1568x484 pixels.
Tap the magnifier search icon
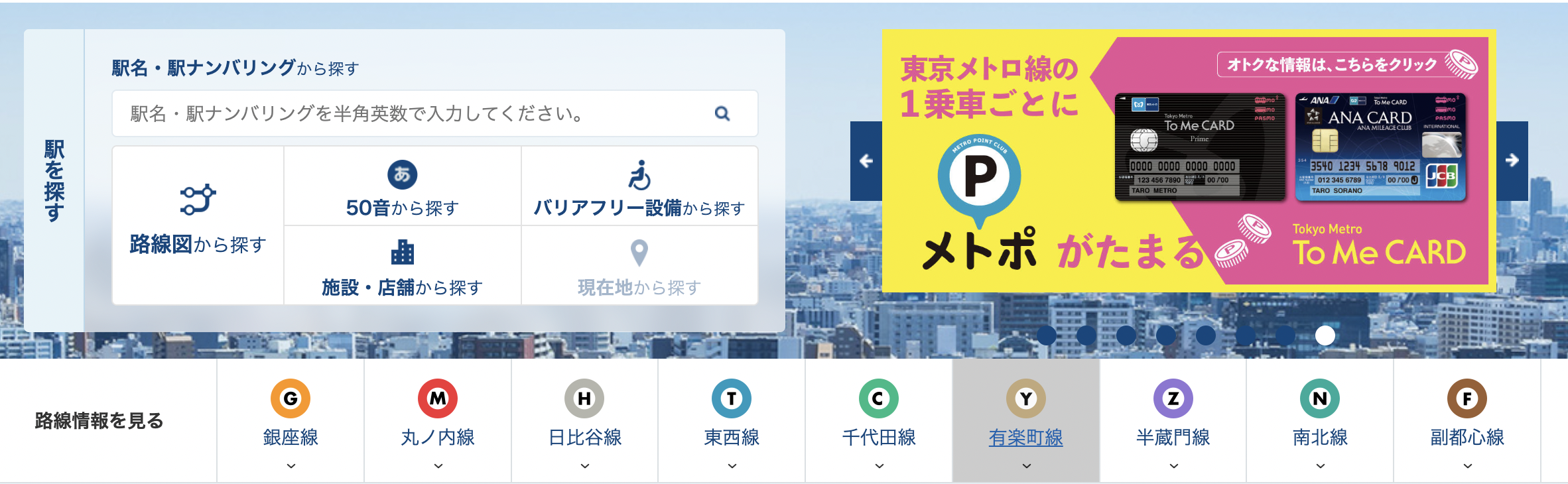click(722, 114)
